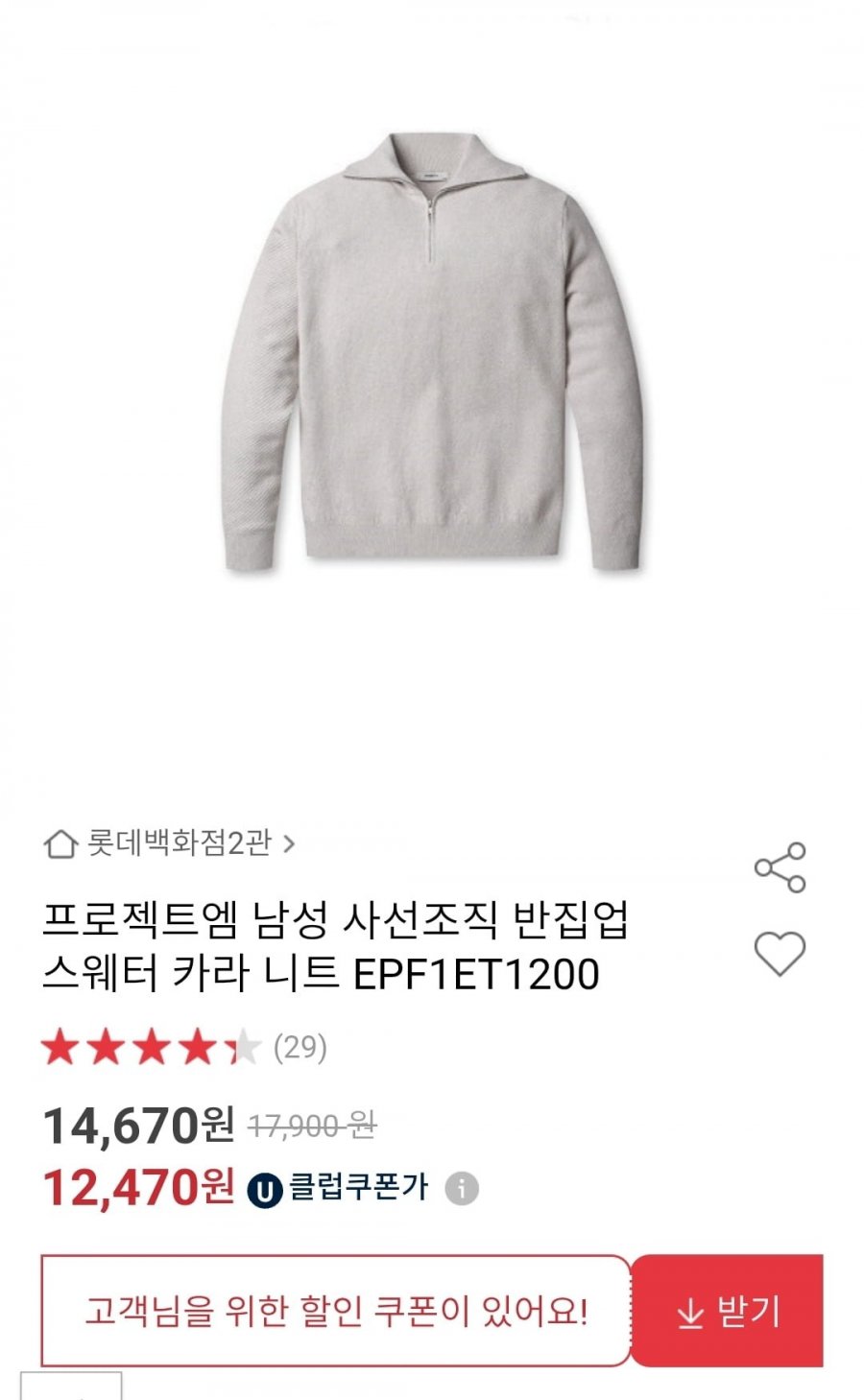864x1400 pixels.
Task: Tap the 받기 coupon download button
Action: 727,1311
